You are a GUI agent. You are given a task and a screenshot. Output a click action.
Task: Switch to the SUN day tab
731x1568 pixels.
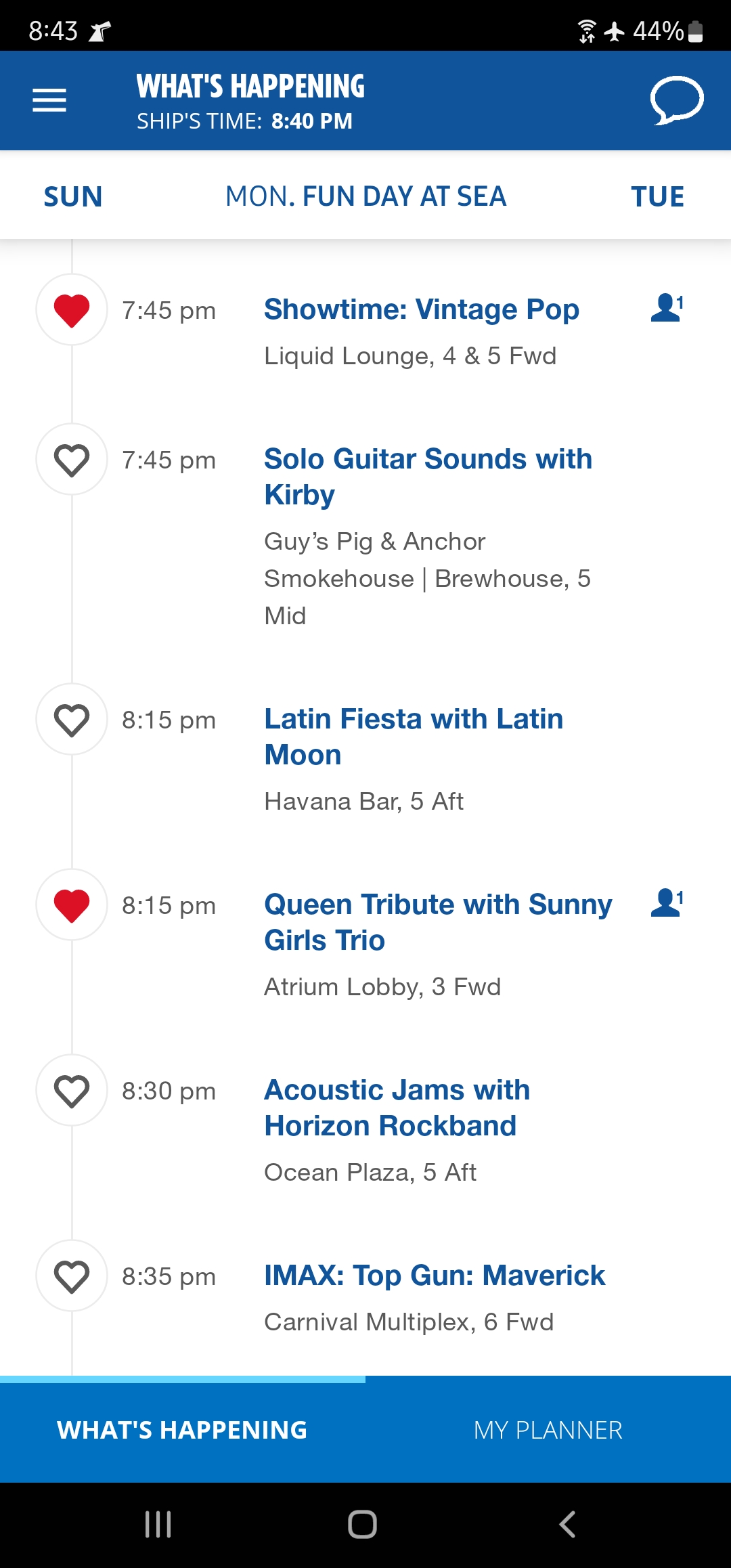(73, 197)
